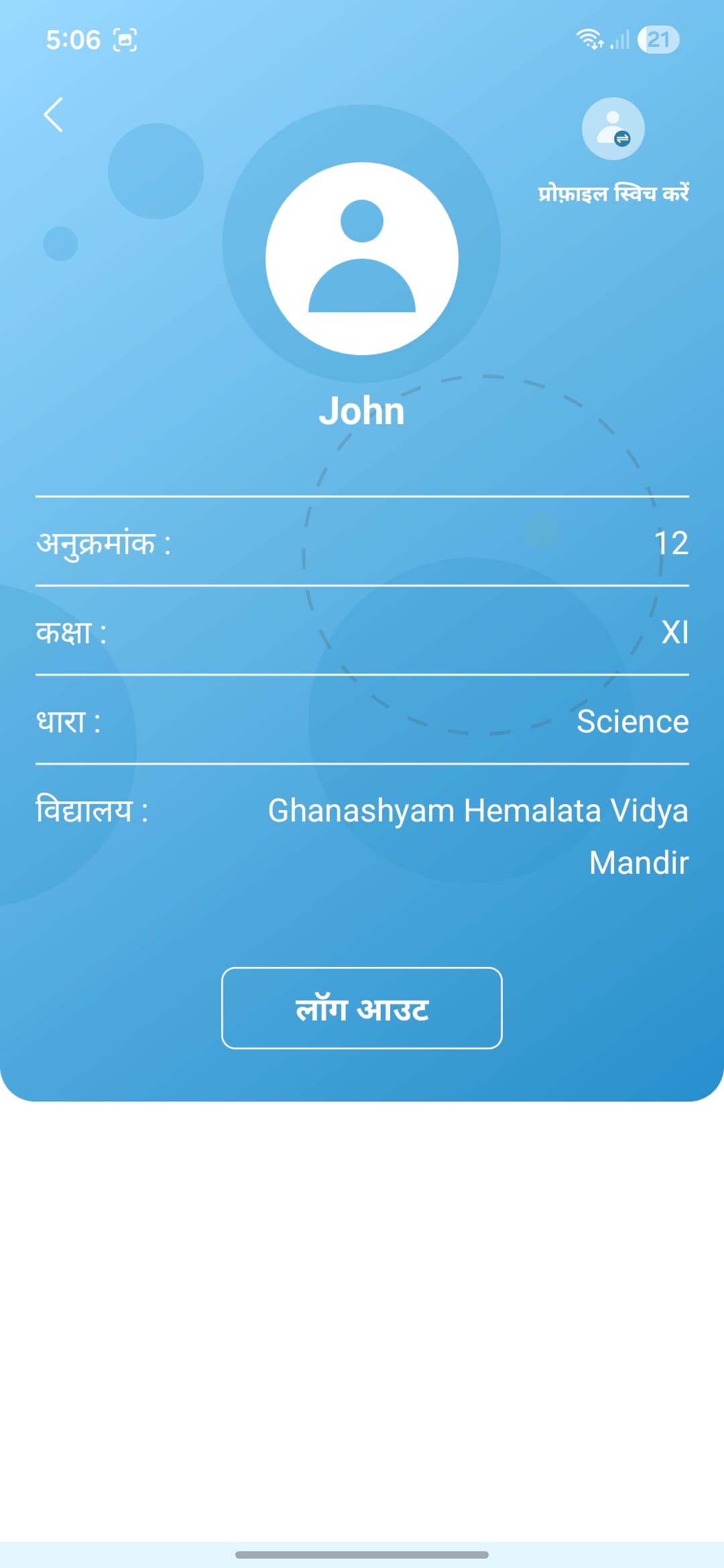The image size is (724, 1568).
Task: Tap the Wi-Fi status icon
Action: [589, 39]
